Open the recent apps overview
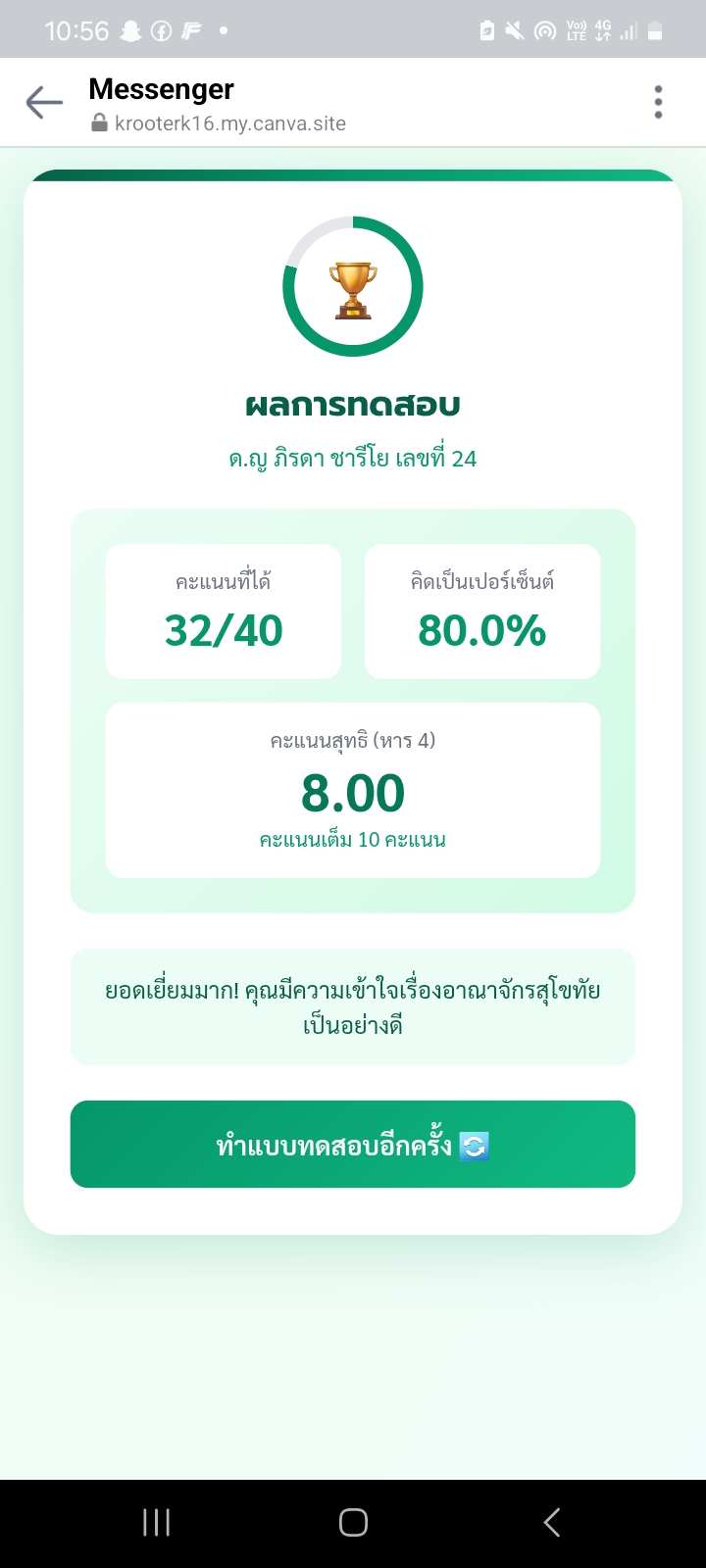 pos(157,1522)
